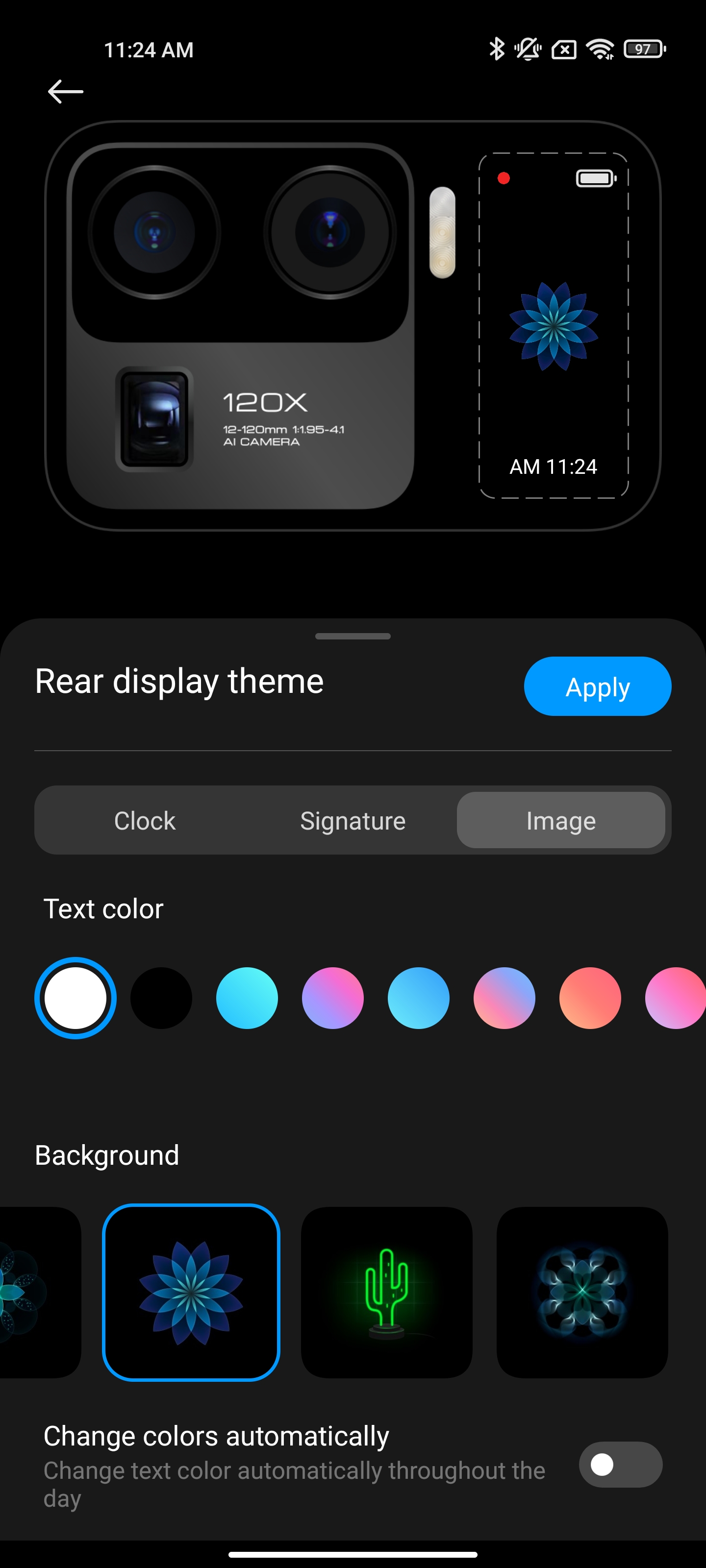Pick the teal kaleidoscope pattern background
Viewport: 706px width, 1568px height.
[x=582, y=1292]
